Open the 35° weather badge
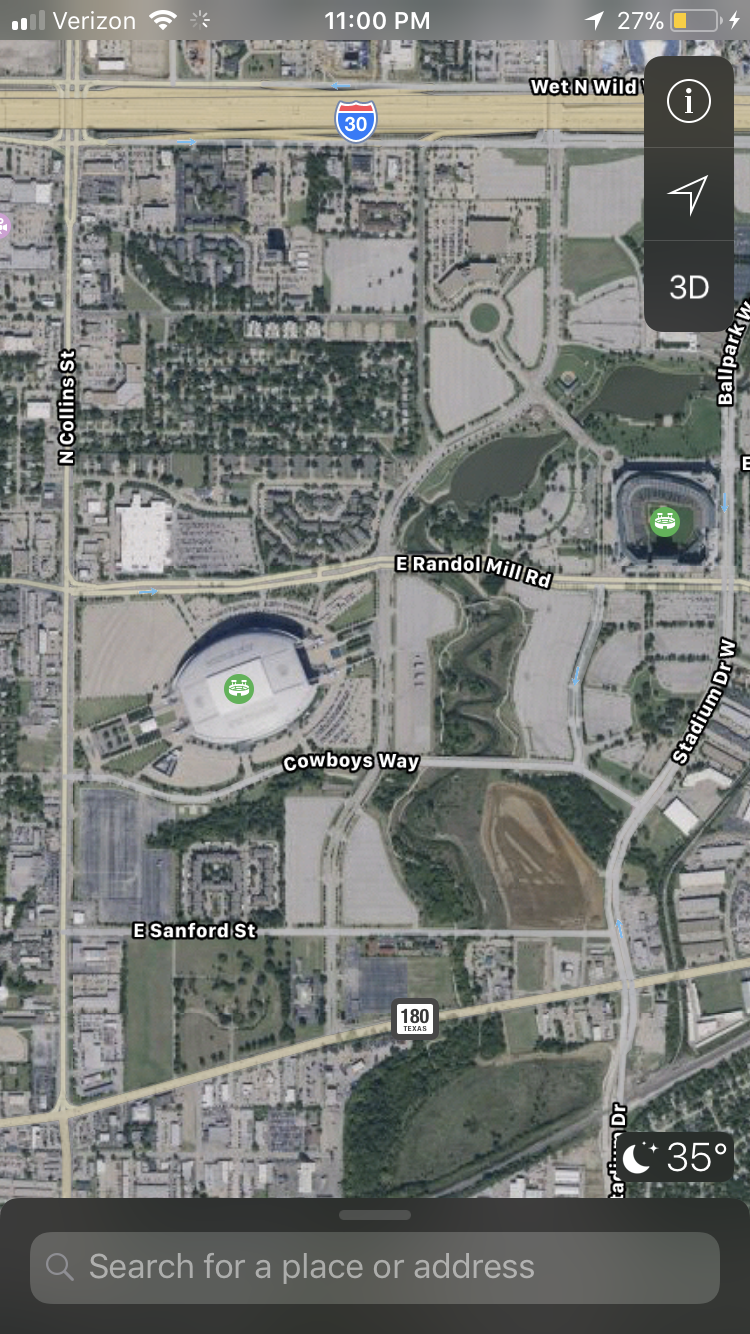The height and width of the screenshot is (1334, 750). 675,1157
